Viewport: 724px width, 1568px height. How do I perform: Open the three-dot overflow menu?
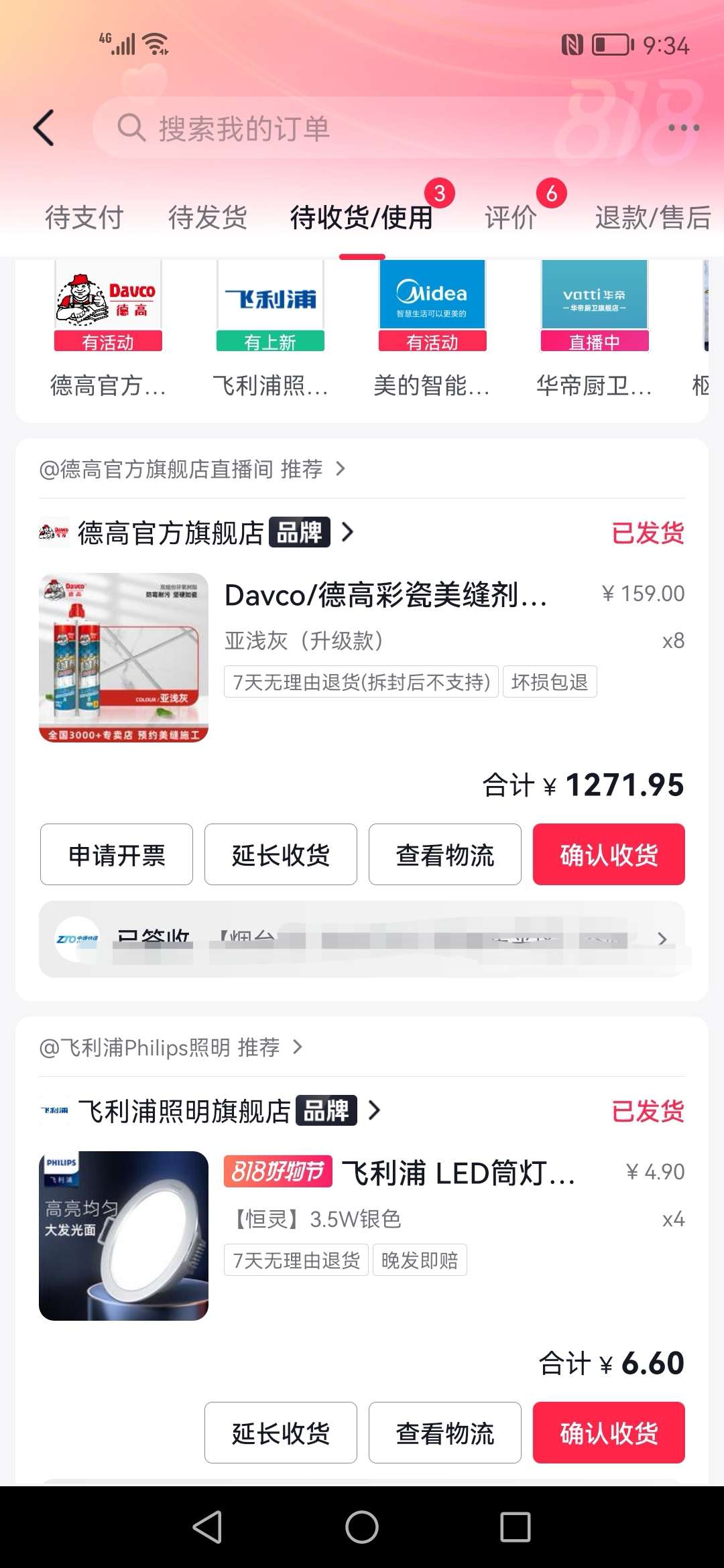(684, 127)
